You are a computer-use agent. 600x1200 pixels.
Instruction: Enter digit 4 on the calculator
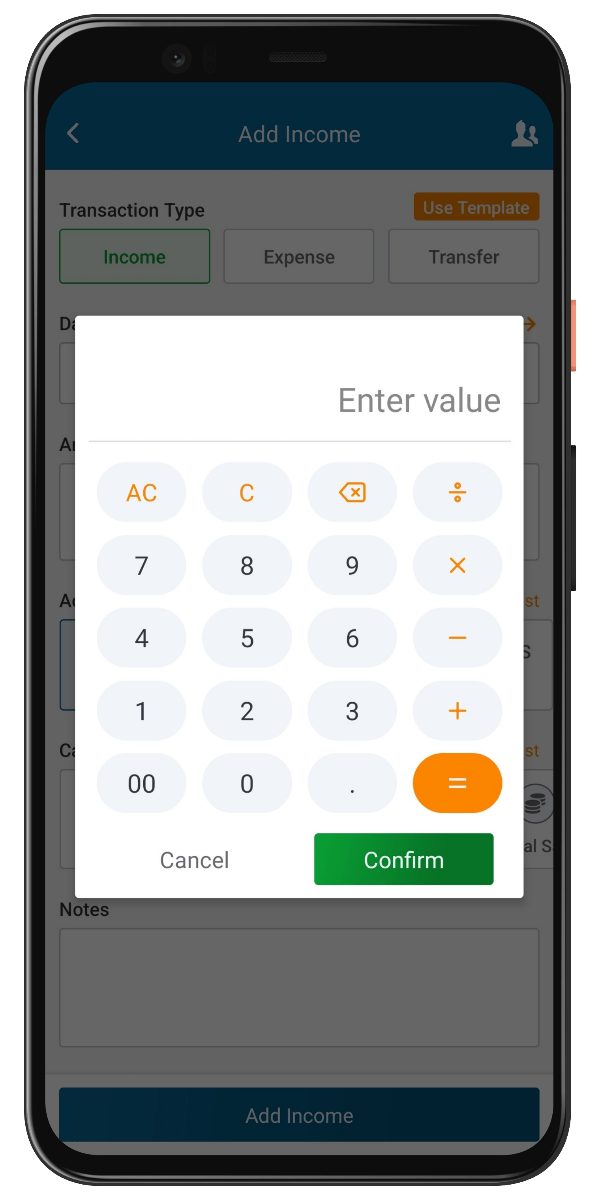[141, 638]
